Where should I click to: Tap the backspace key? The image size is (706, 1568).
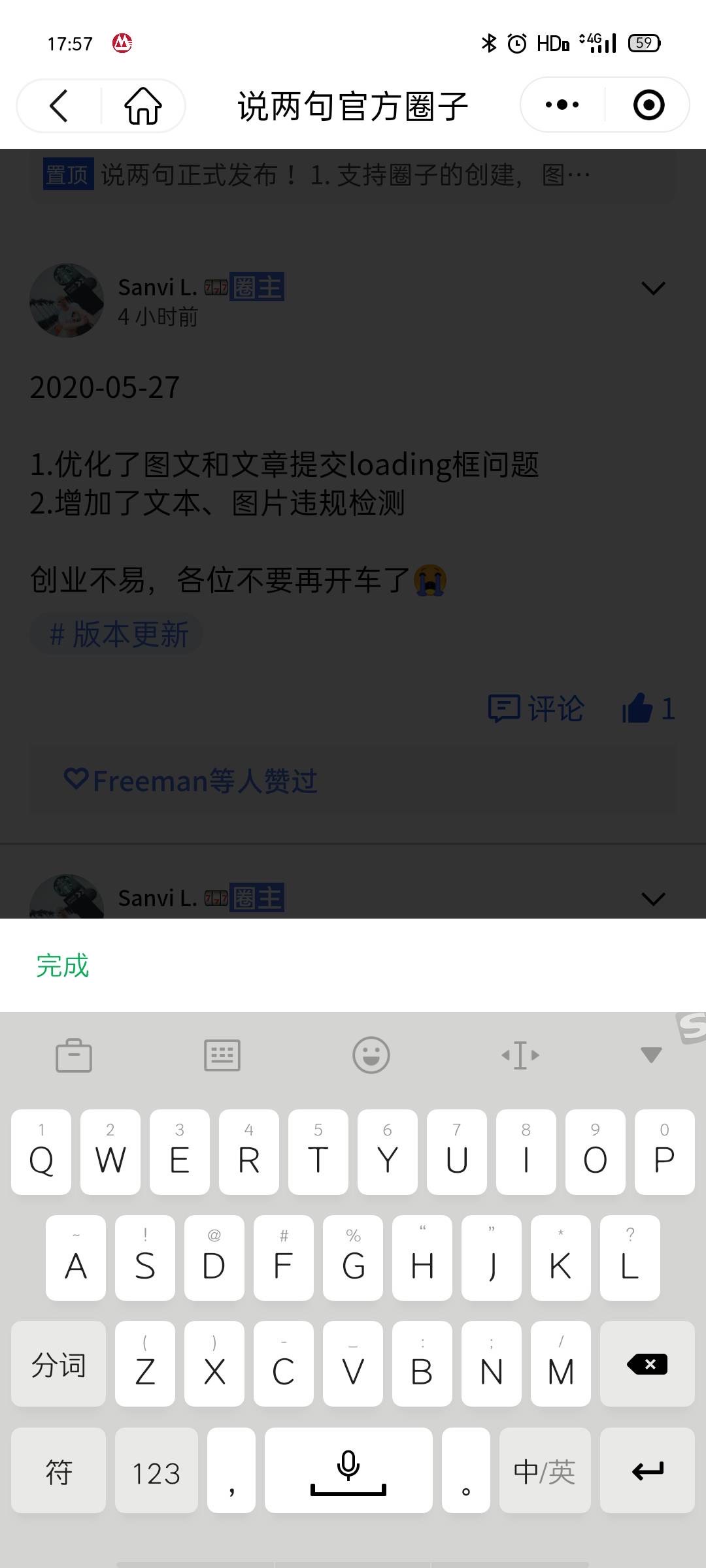647,1364
